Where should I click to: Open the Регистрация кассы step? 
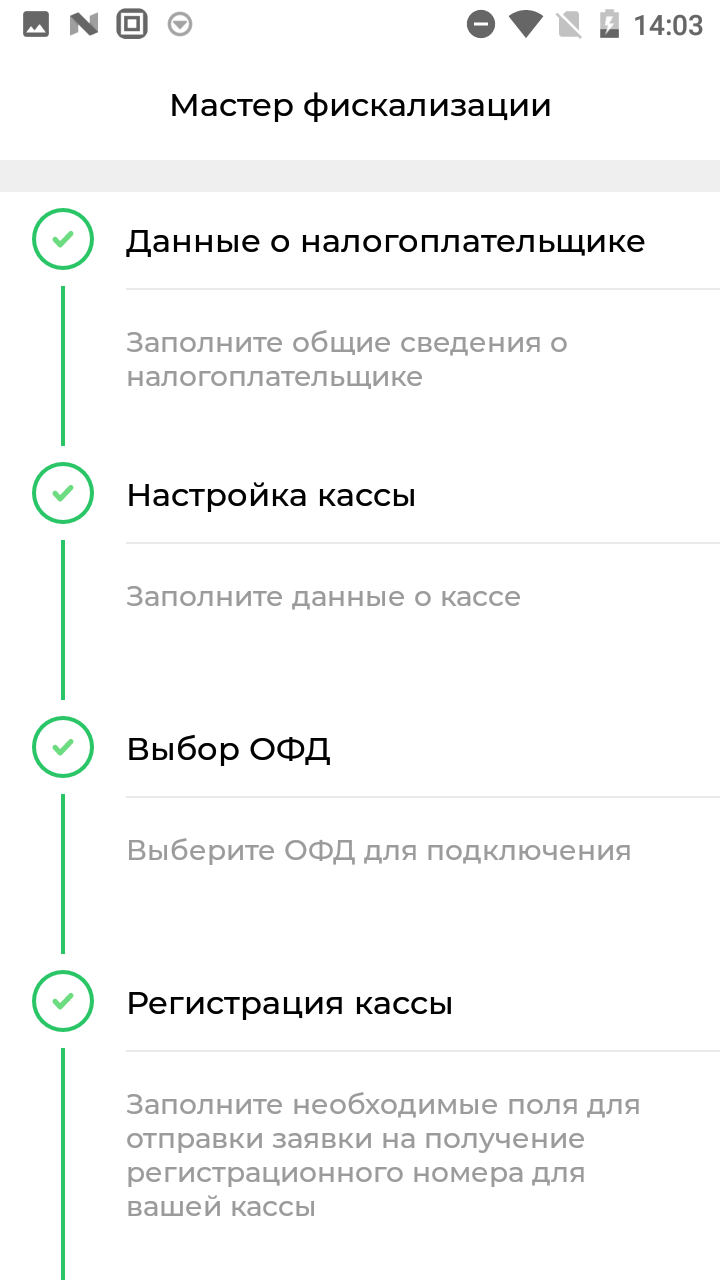point(289,1003)
